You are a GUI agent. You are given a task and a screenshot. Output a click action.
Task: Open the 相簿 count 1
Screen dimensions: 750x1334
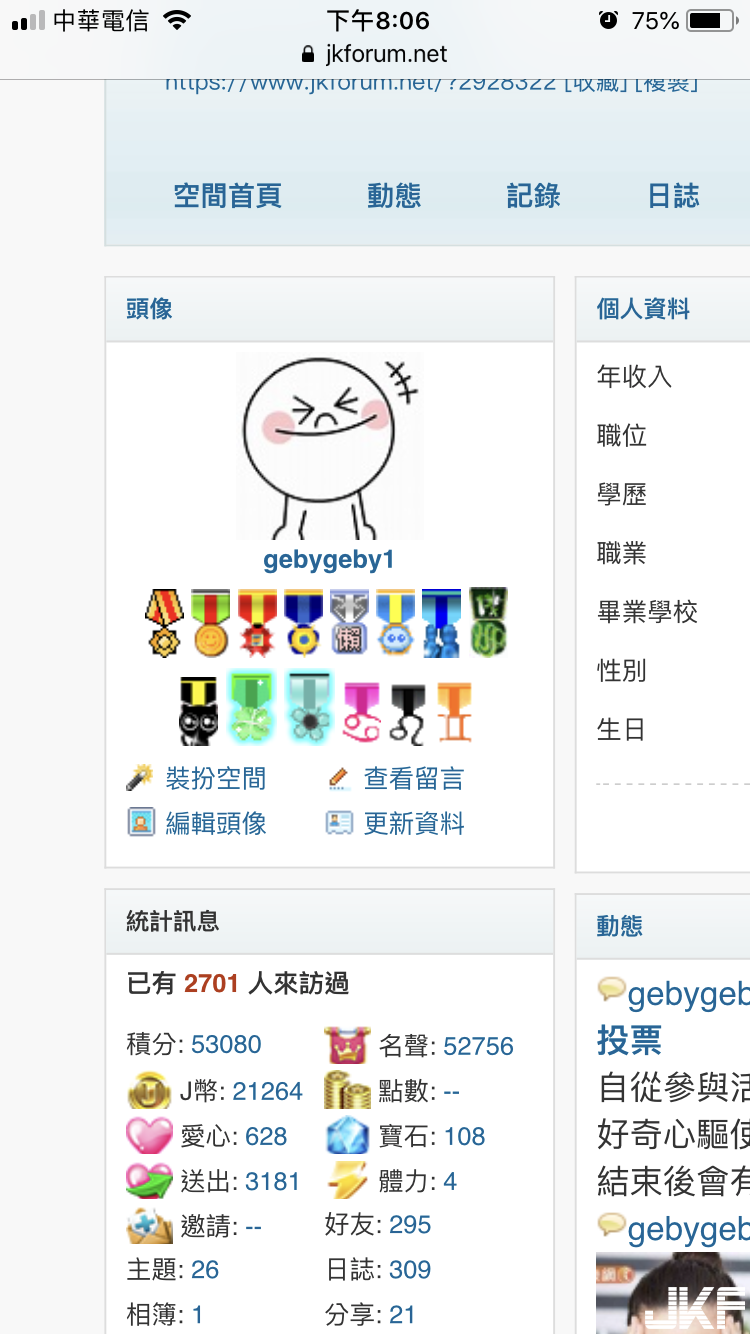tap(198, 1314)
